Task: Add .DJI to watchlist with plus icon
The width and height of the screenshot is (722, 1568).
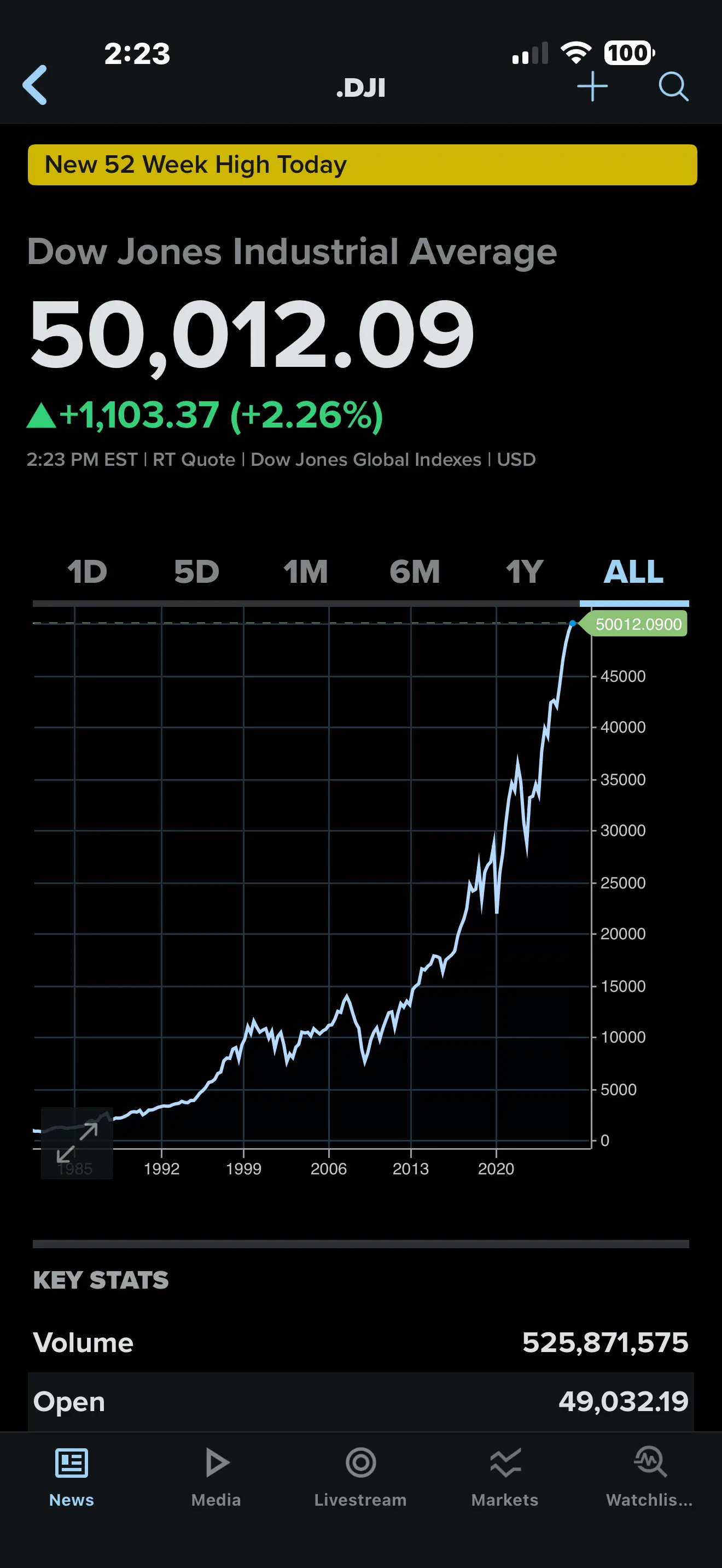Action: (x=592, y=86)
